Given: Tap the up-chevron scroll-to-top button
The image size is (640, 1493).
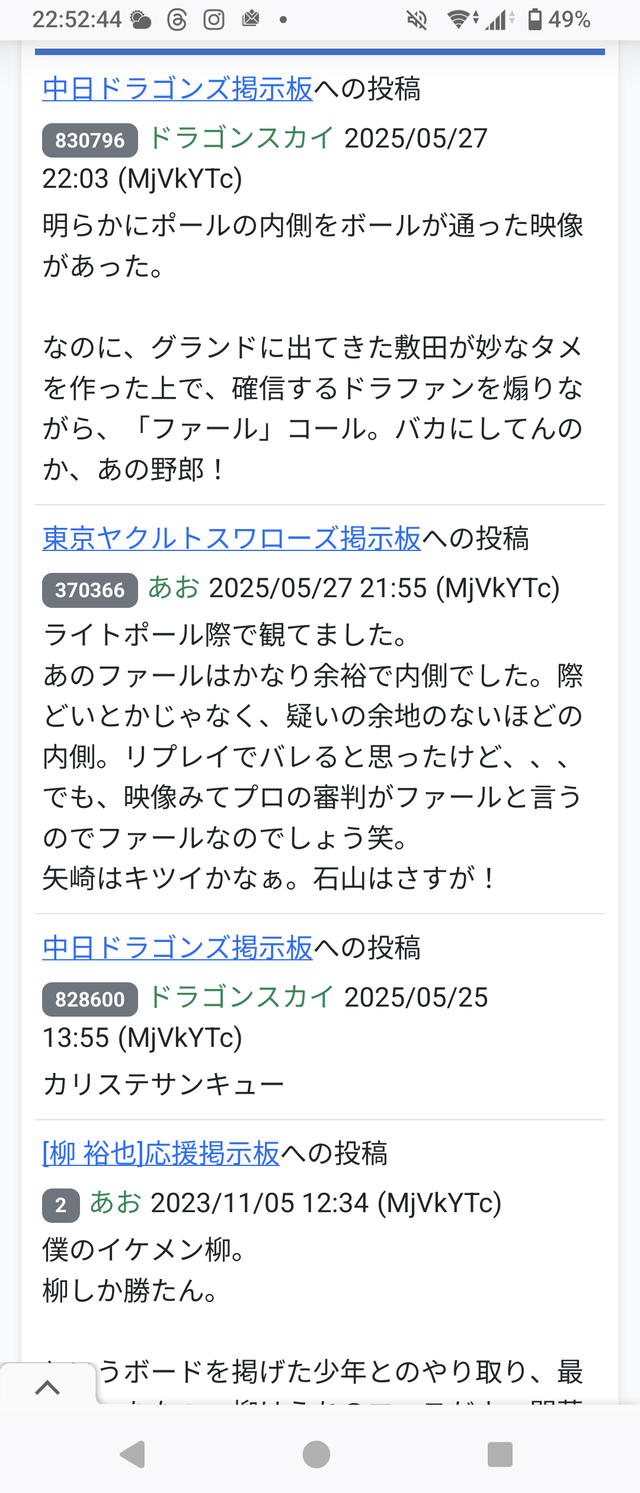Looking at the screenshot, I should [x=47, y=1387].
